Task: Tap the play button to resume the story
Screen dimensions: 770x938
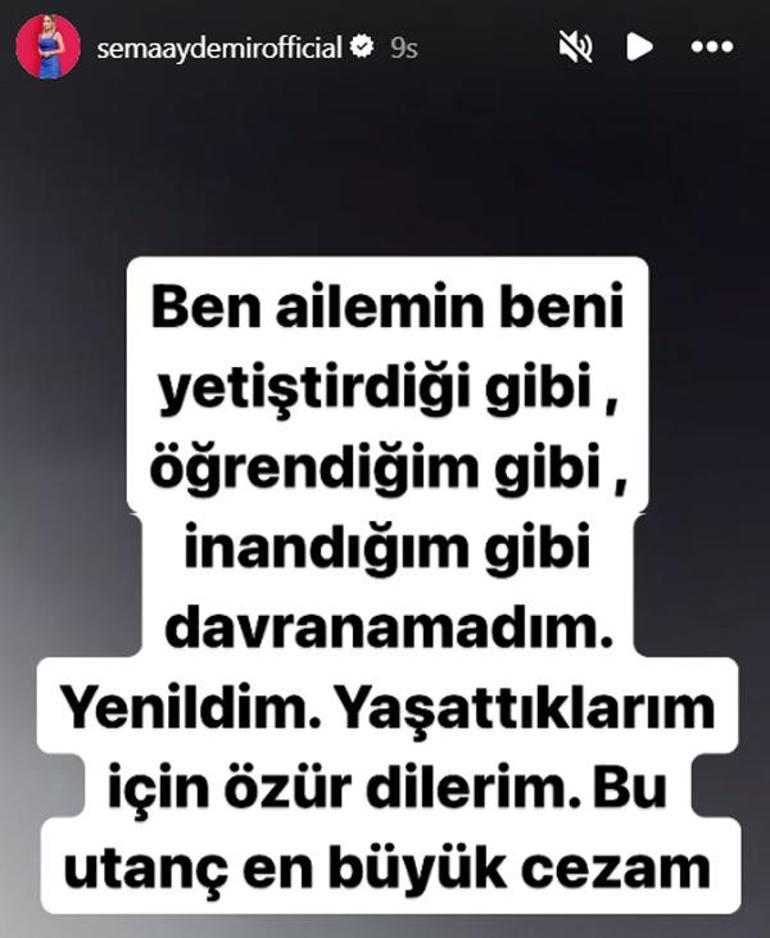Action: (x=638, y=46)
